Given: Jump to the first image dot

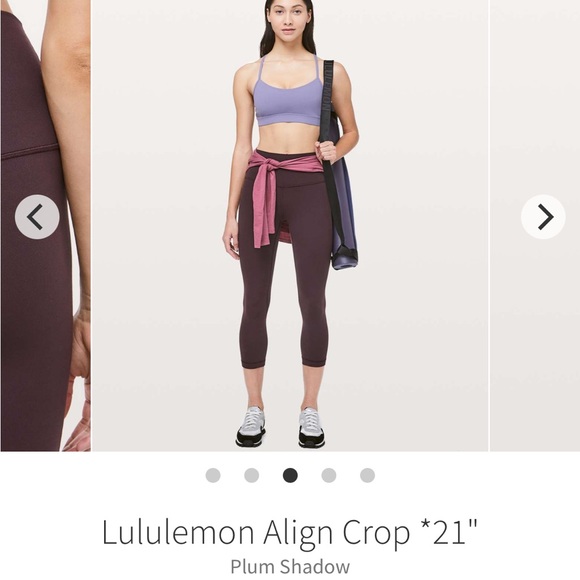Looking at the screenshot, I should [x=213, y=475].
